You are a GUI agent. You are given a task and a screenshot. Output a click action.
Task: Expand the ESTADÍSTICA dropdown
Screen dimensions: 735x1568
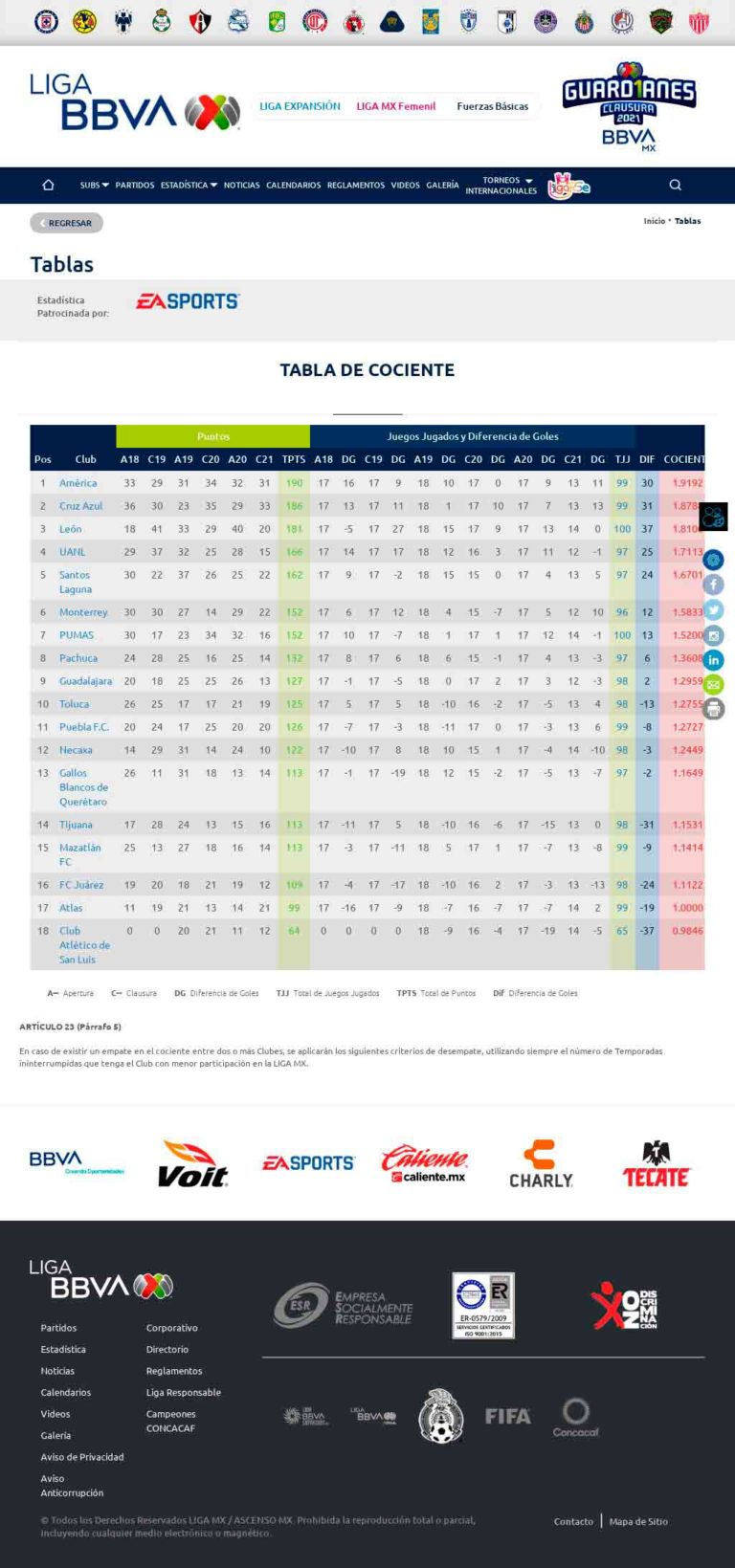(189, 185)
